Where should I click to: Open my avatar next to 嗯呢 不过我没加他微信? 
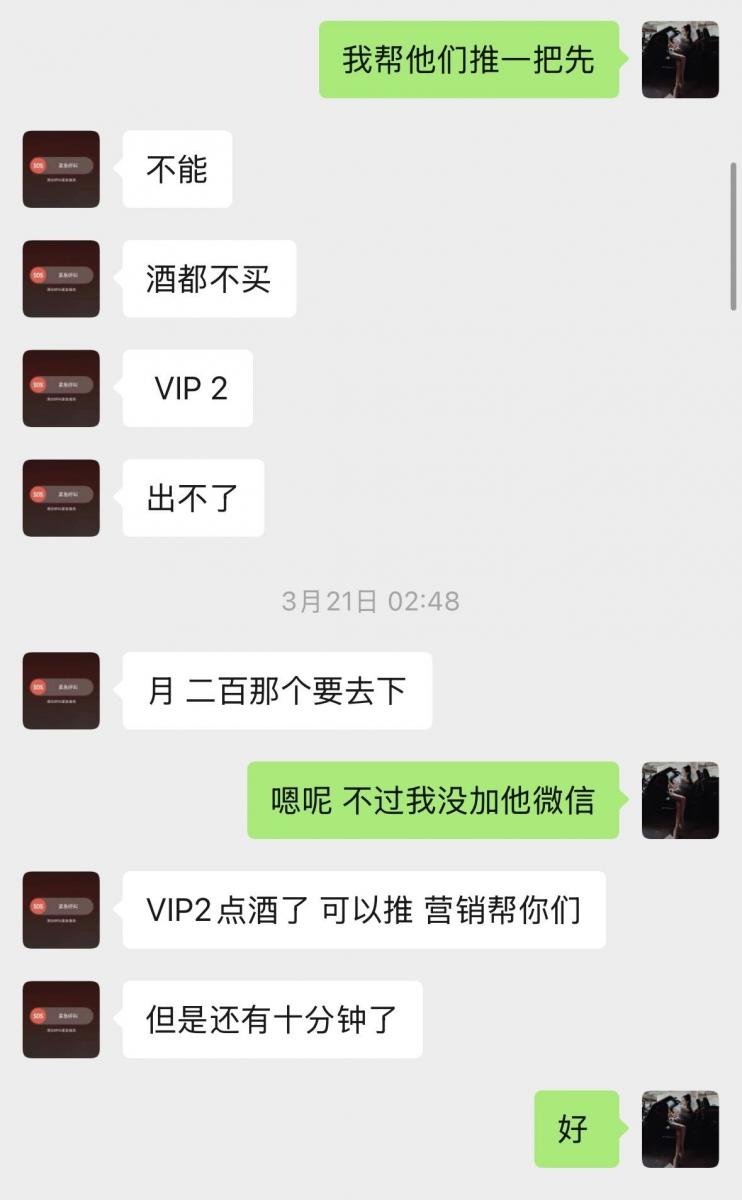(x=680, y=800)
